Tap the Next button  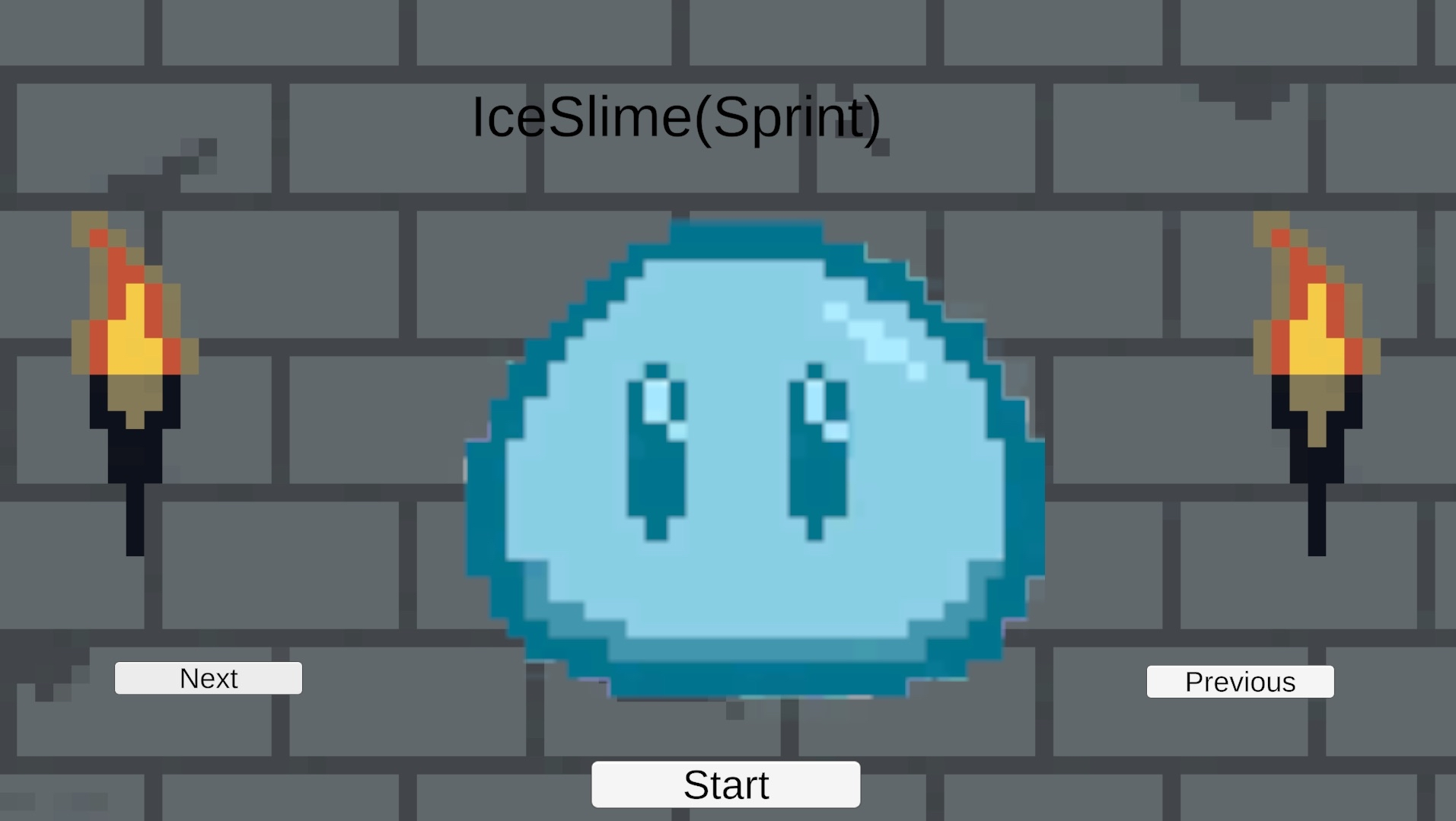pyautogui.click(x=208, y=678)
